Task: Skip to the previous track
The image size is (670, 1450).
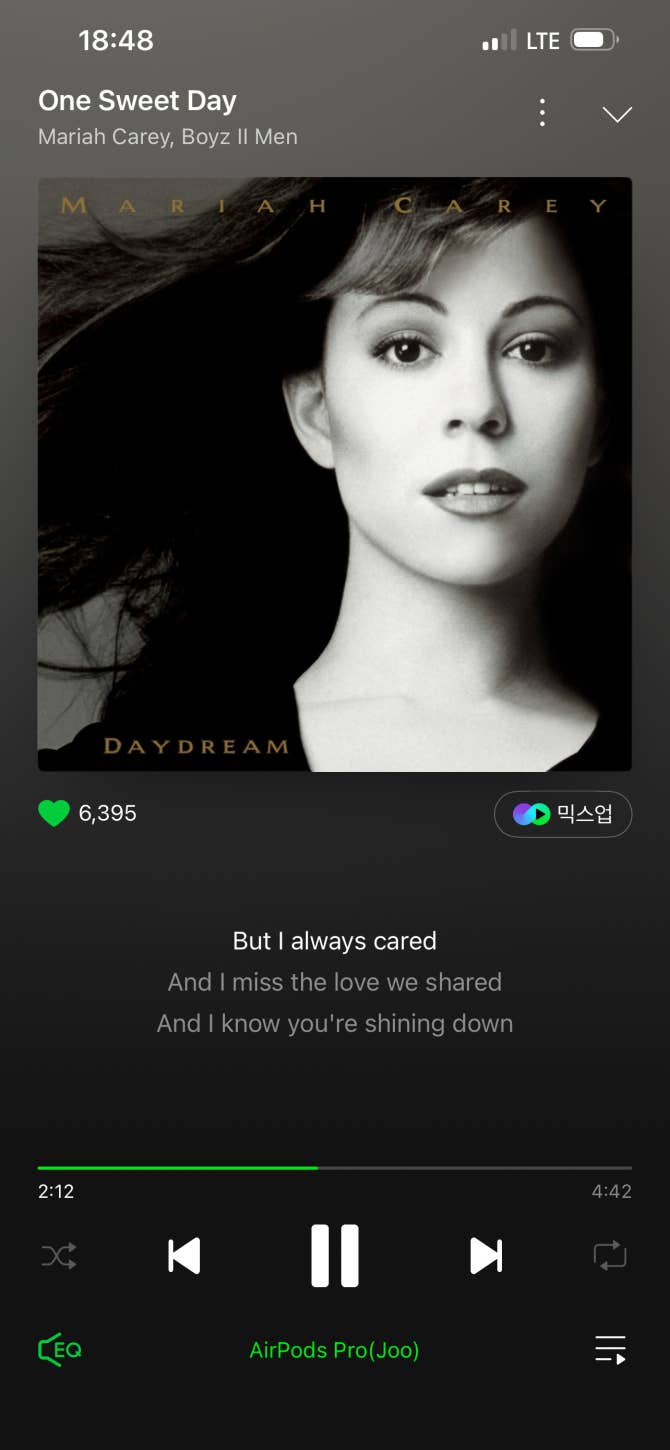Action: pos(184,1255)
